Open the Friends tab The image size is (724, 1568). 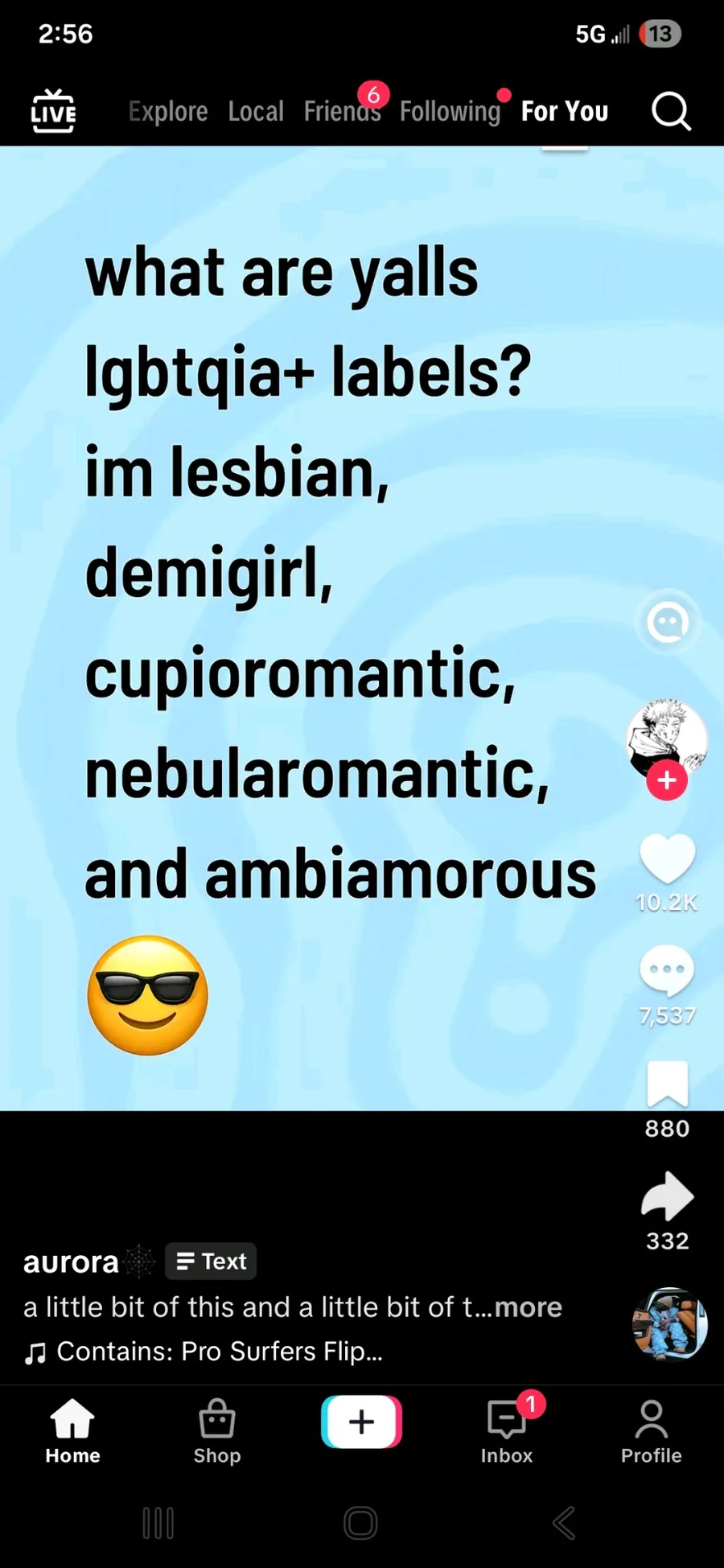coord(342,111)
